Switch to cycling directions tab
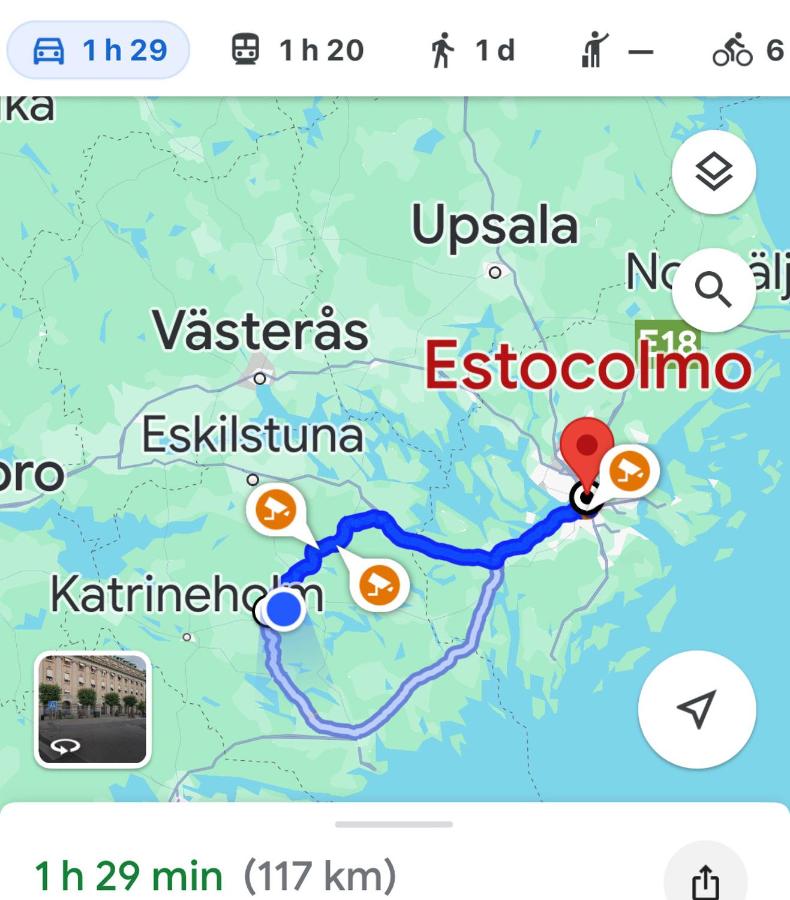Screen dimensions: 790x900 (747, 50)
